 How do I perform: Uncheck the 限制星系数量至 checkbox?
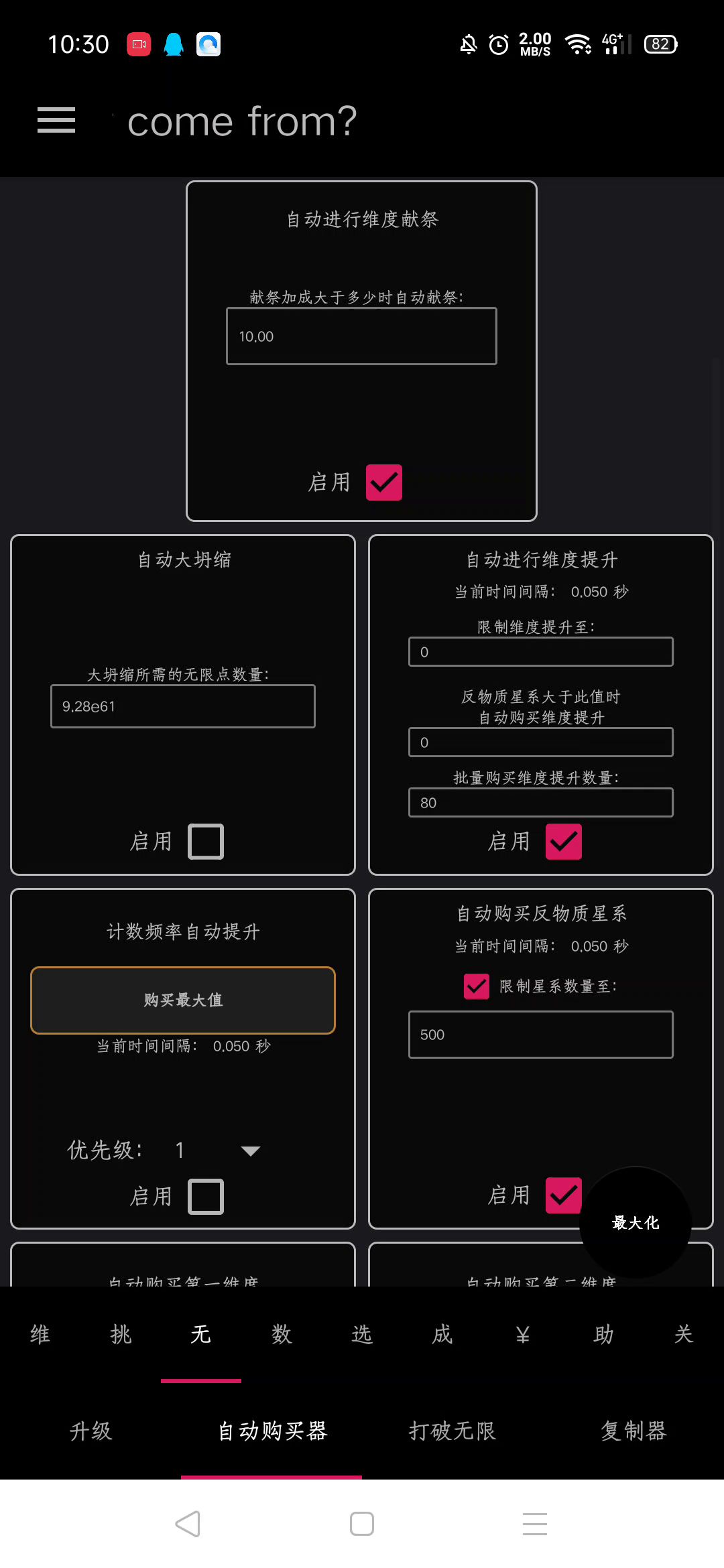point(477,986)
